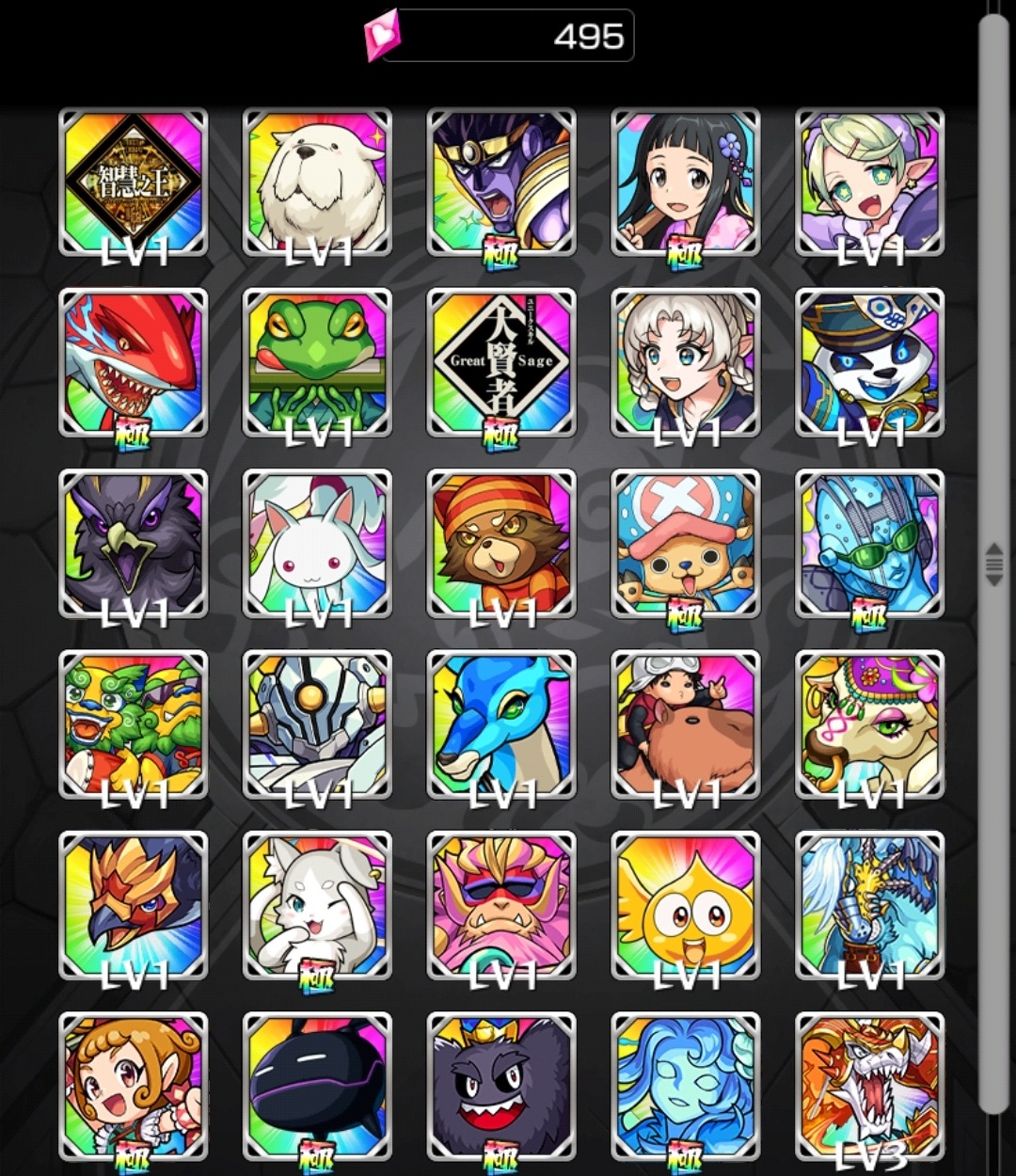Select the LV3 roaring dragon
Viewport: 1016px width, 1176px height.
(869, 1087)
